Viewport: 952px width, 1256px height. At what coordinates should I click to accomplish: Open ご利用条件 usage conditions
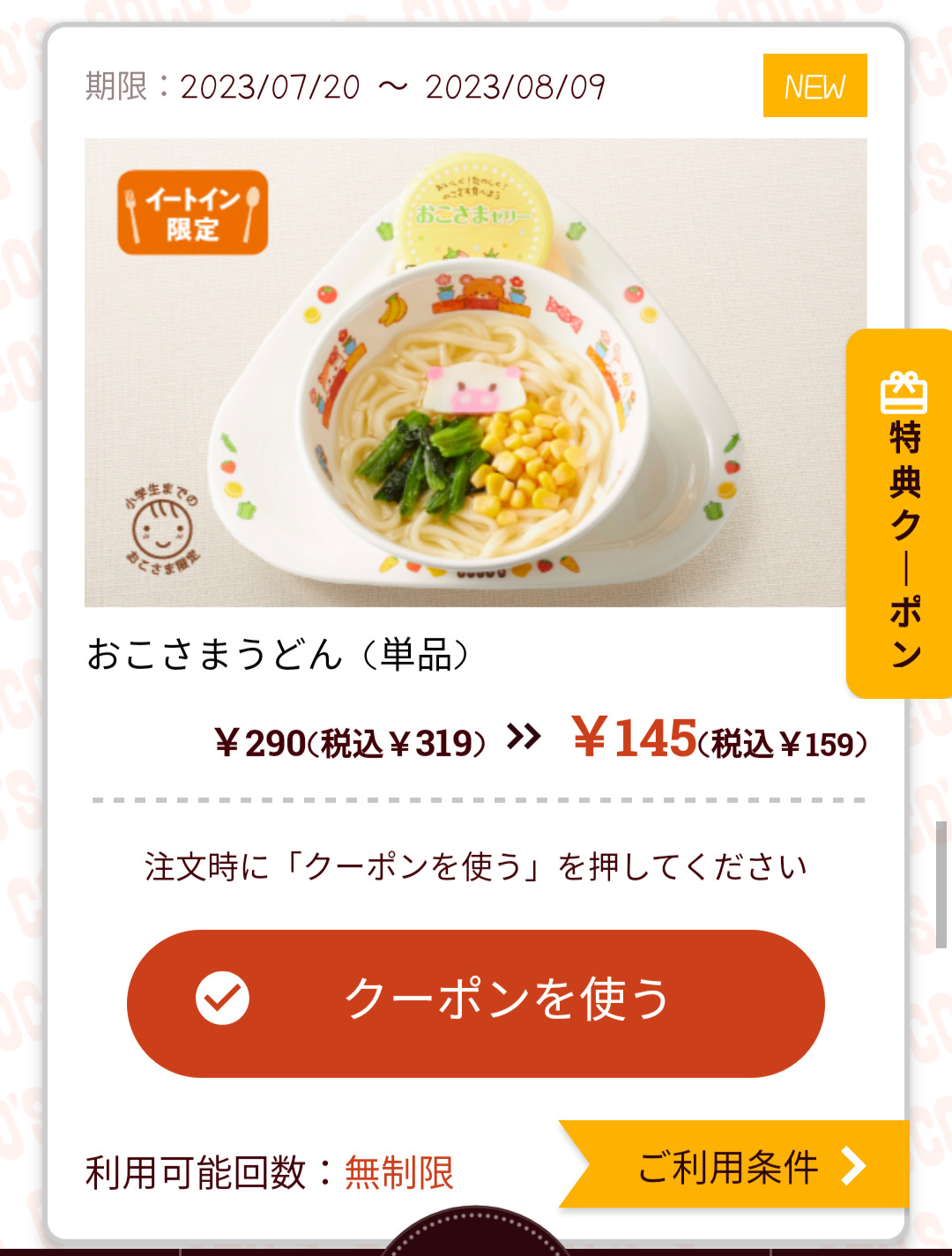click(x=740, y=1166)
